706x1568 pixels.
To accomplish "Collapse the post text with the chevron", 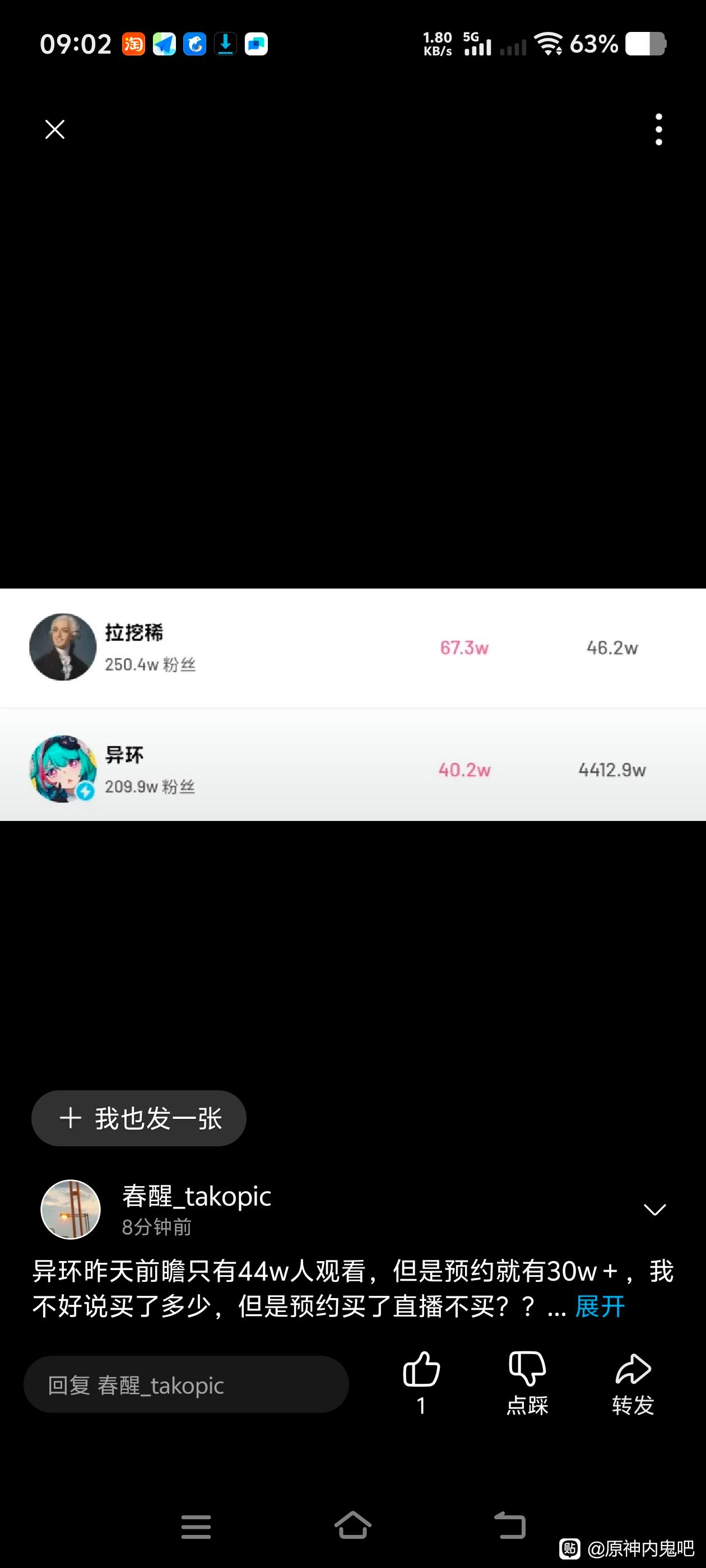I will tap(655, 1209).
